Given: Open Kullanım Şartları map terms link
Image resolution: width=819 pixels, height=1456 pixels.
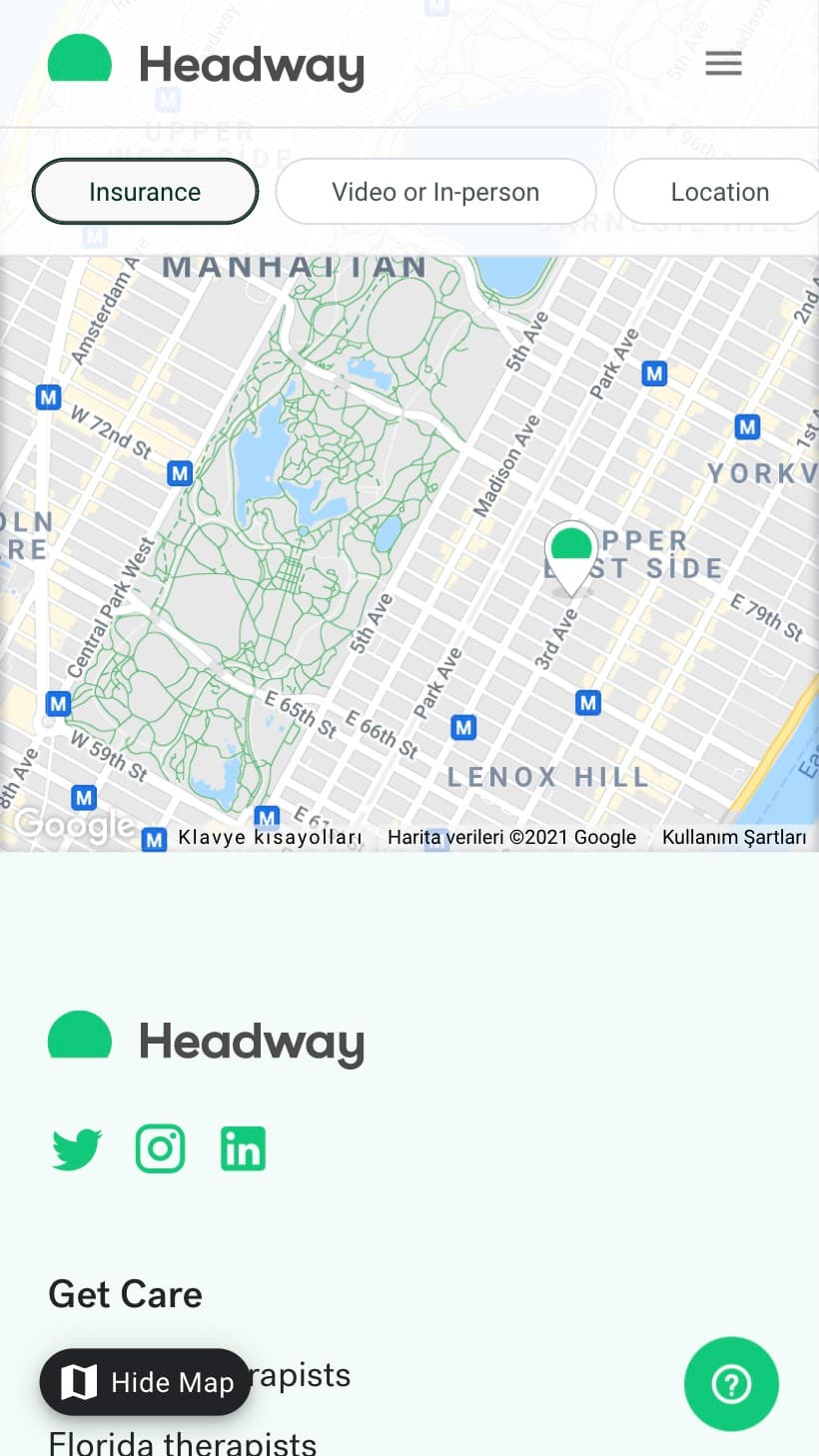Looking at the screenshot, I should point(734,838).
